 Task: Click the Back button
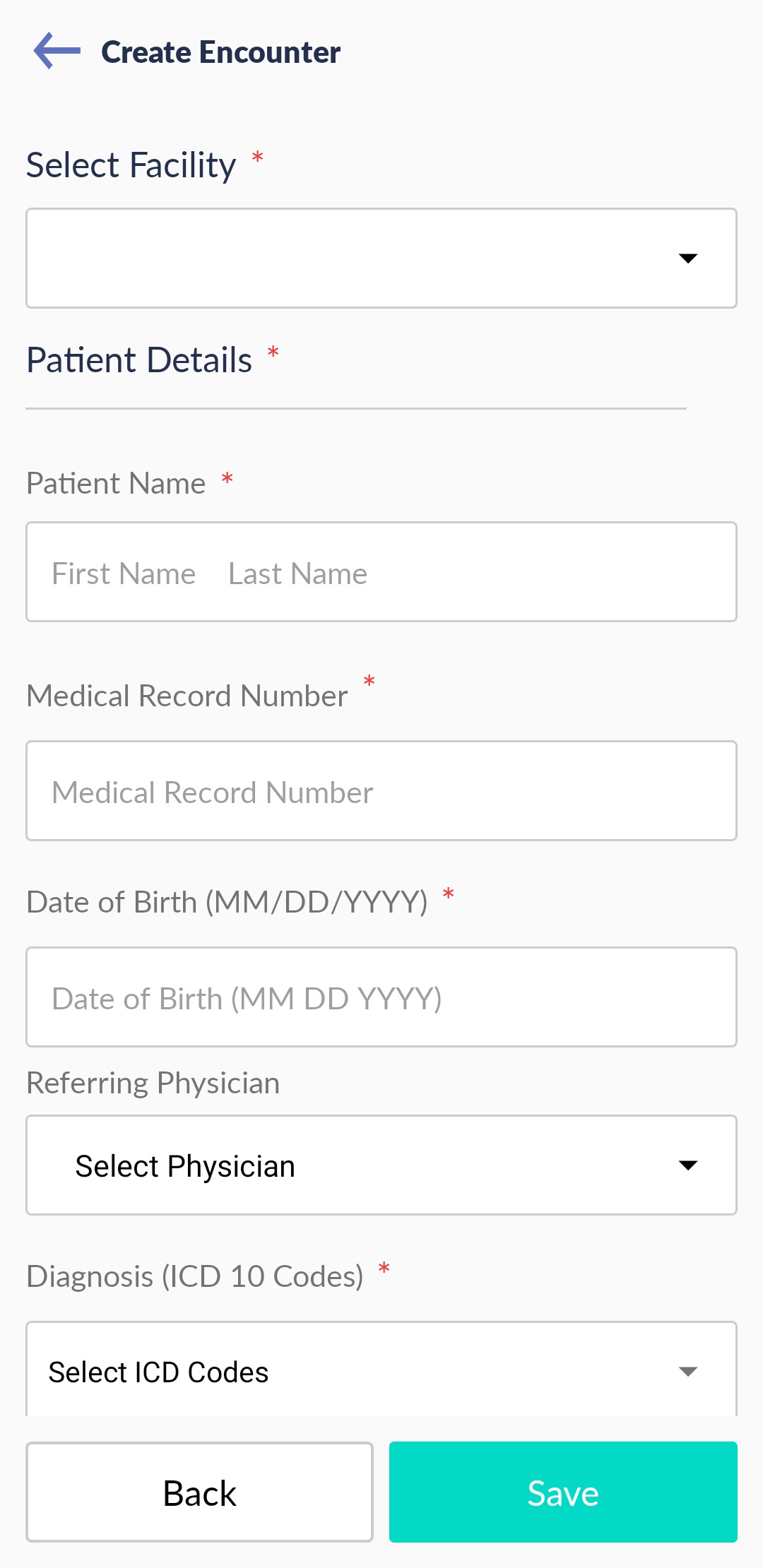[x=199, y=1493]
